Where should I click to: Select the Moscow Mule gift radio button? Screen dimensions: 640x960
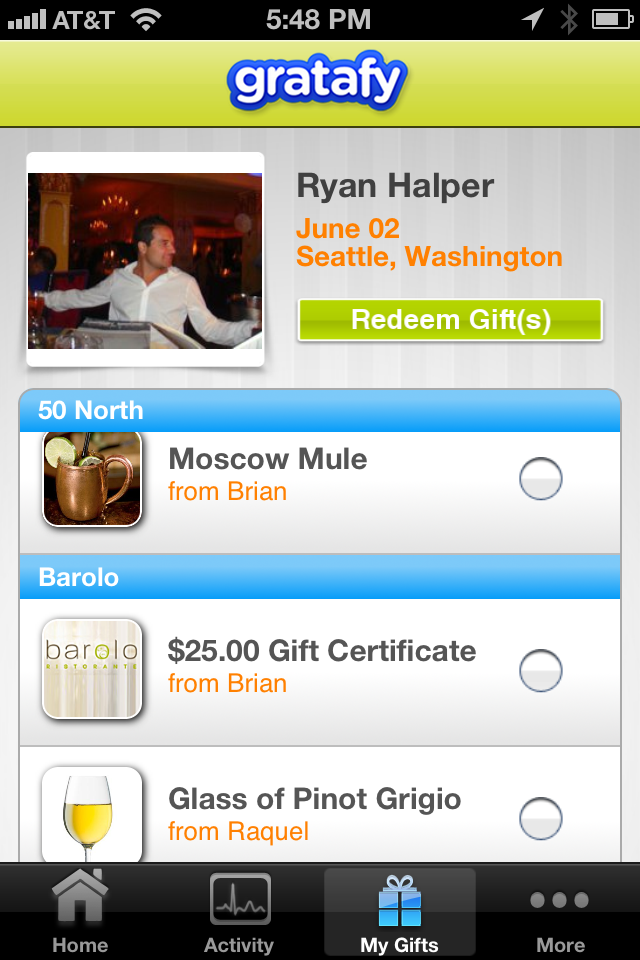[541, 479]
